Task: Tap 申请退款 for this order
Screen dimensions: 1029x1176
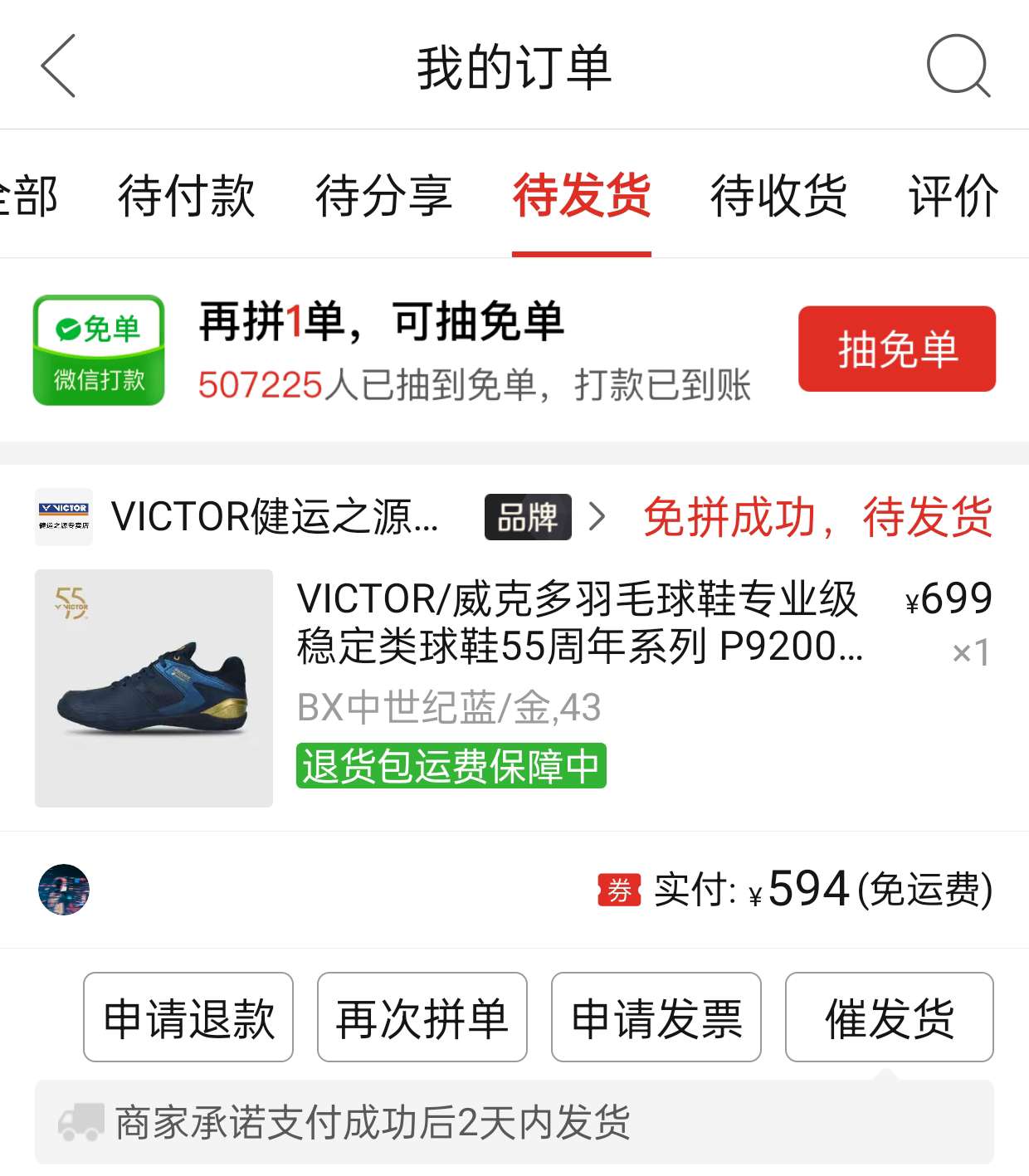Action: coord(188,1017)
